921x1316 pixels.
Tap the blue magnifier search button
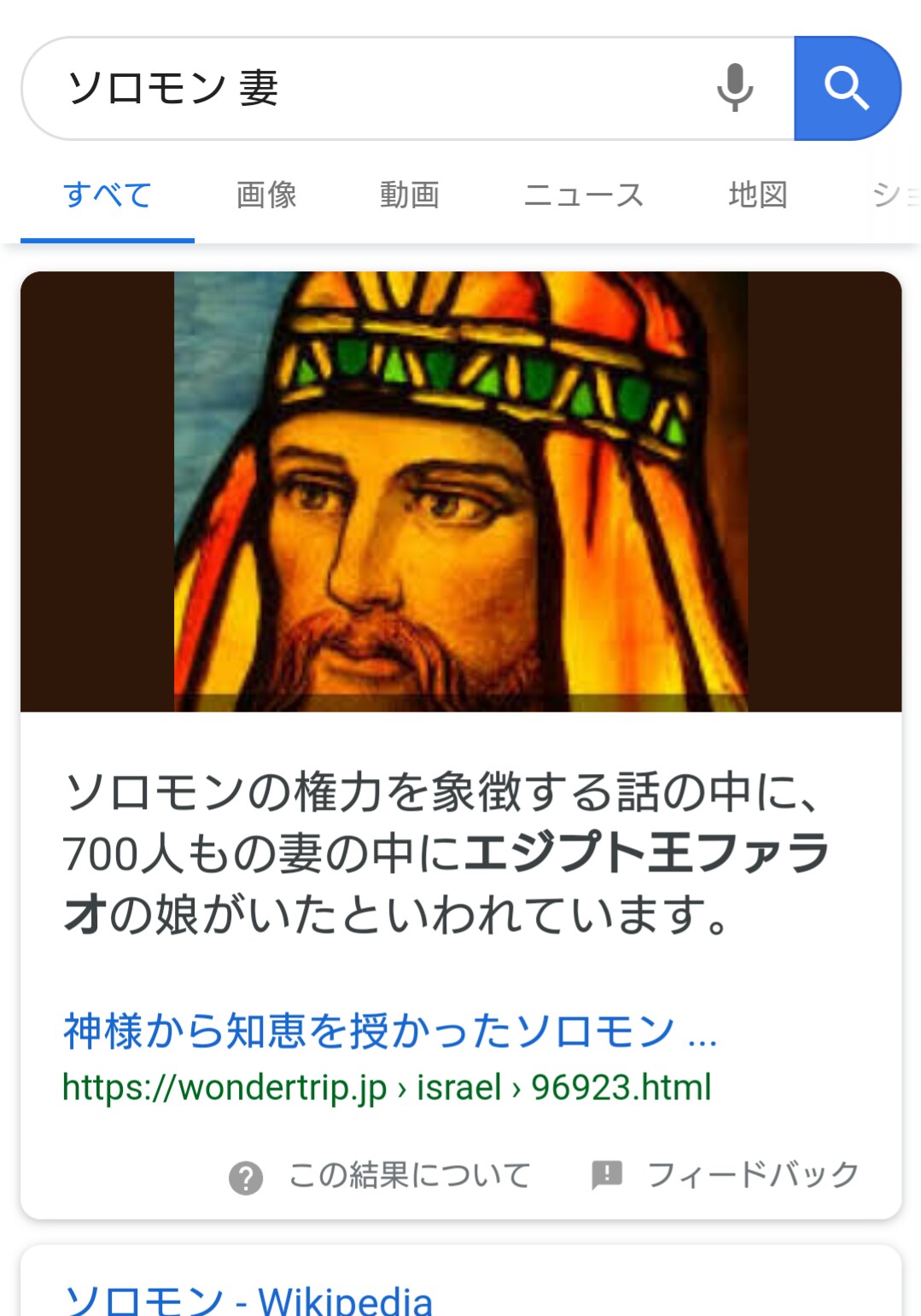[x=846, y=88]
